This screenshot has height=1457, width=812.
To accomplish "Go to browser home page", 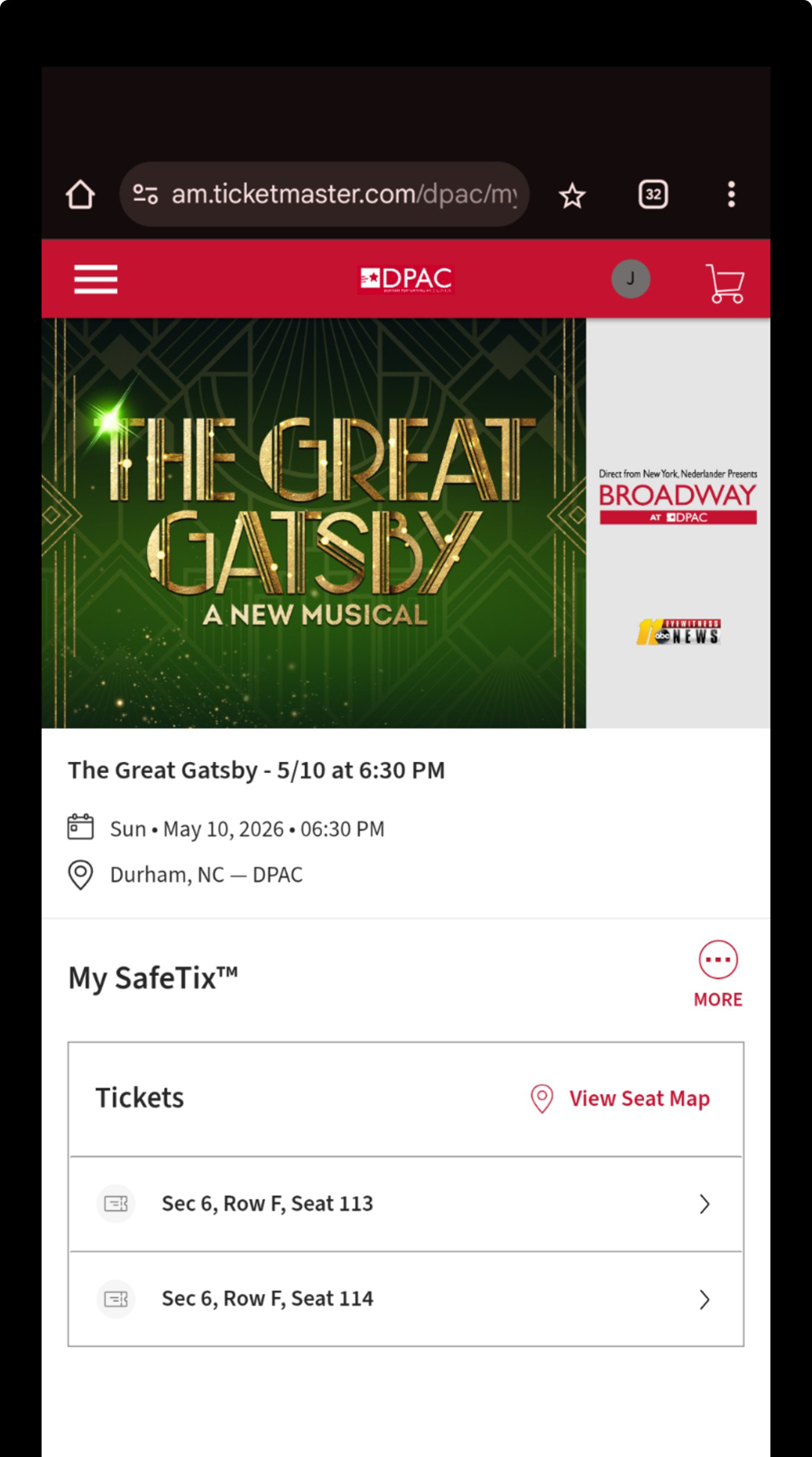I will (80, 194).
